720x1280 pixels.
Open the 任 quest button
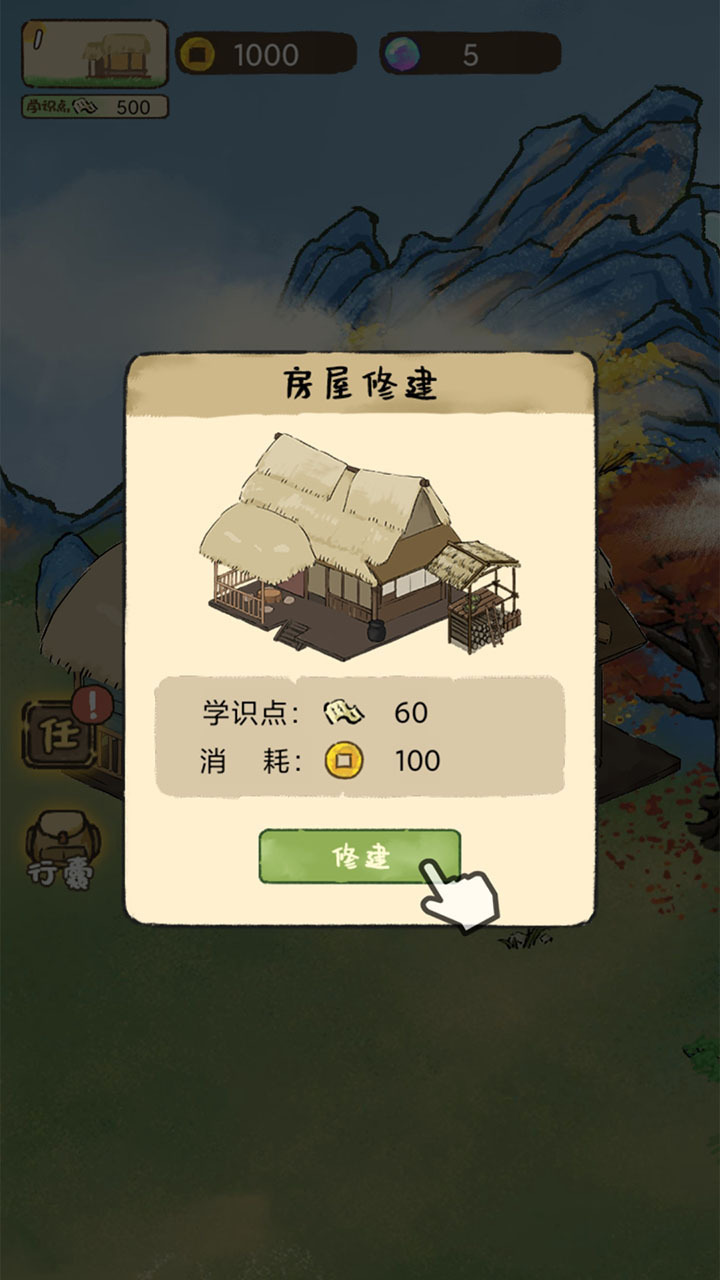tap(58, 735)
